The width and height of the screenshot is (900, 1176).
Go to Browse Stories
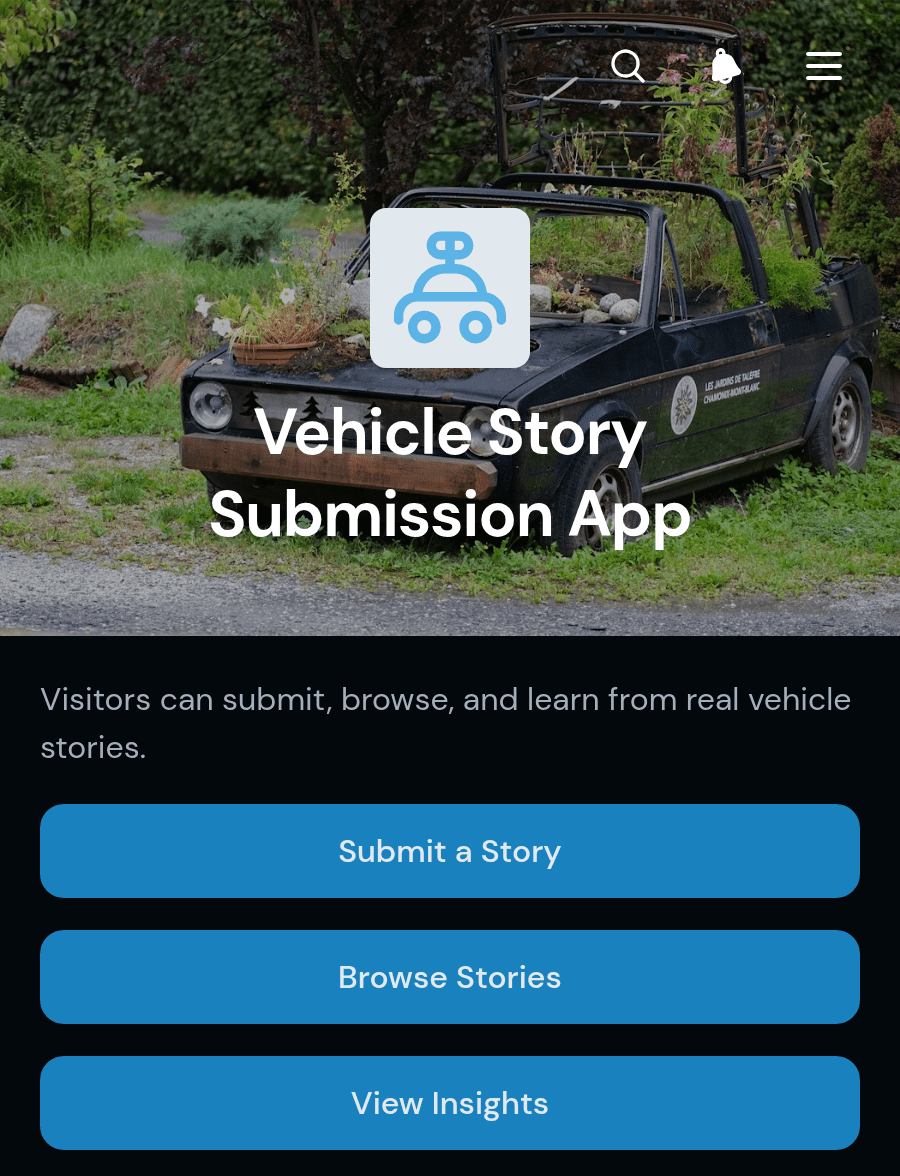point(450,977)
